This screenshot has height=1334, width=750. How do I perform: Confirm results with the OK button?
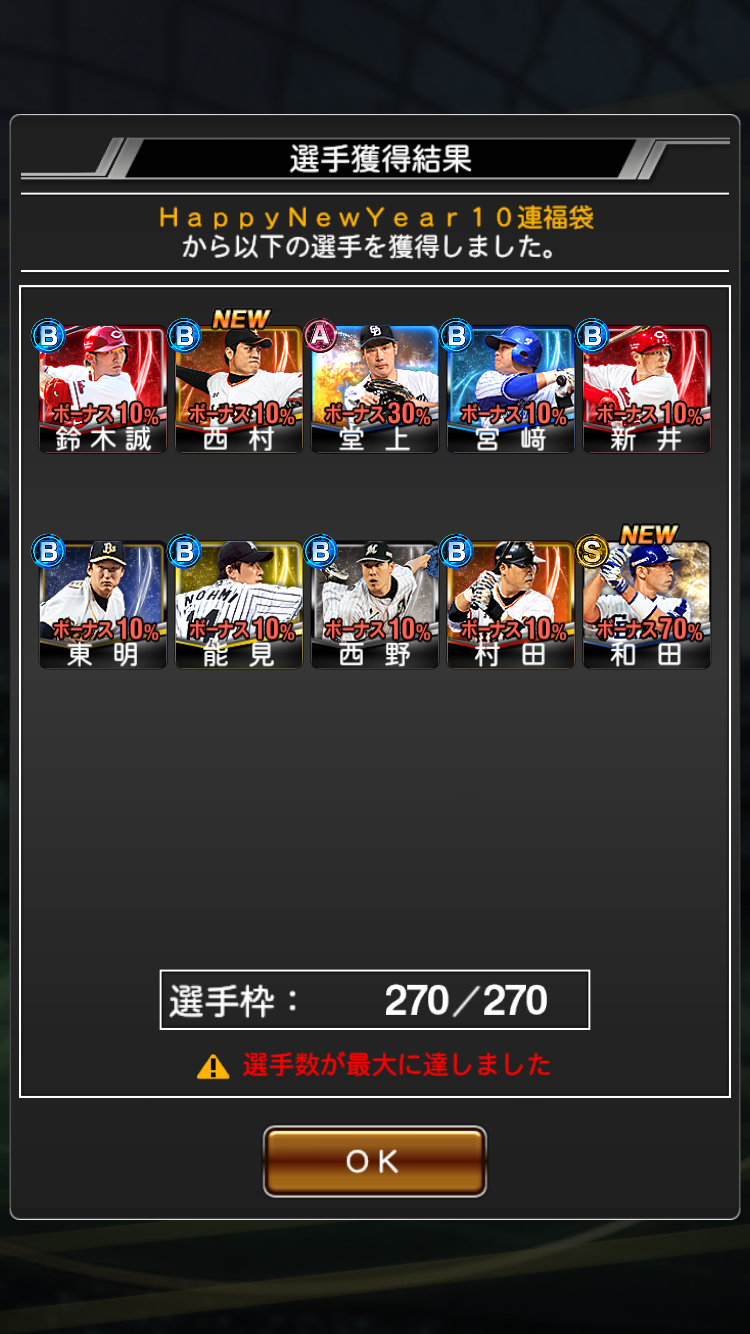tap(375, 1161)
